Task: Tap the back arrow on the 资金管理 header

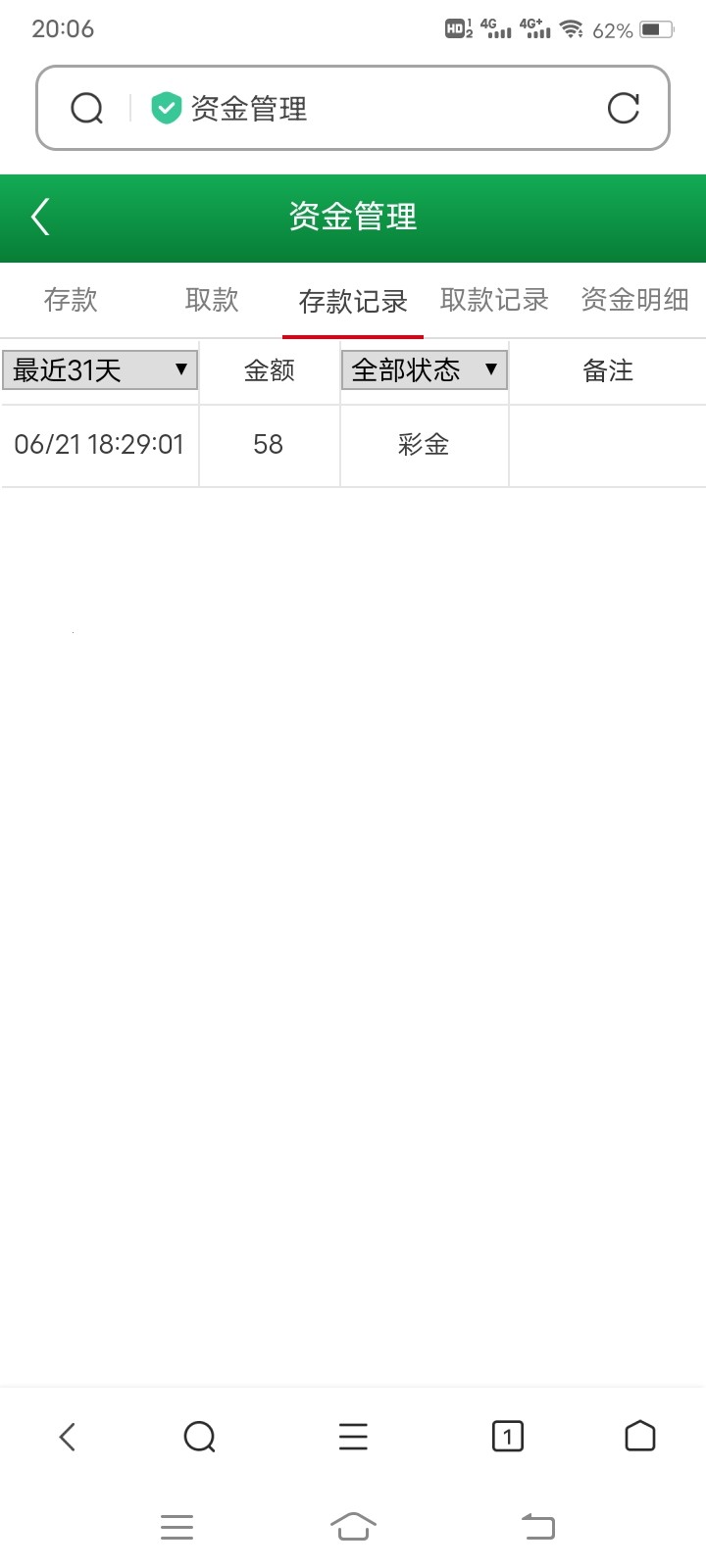Action: pos(39,218)
